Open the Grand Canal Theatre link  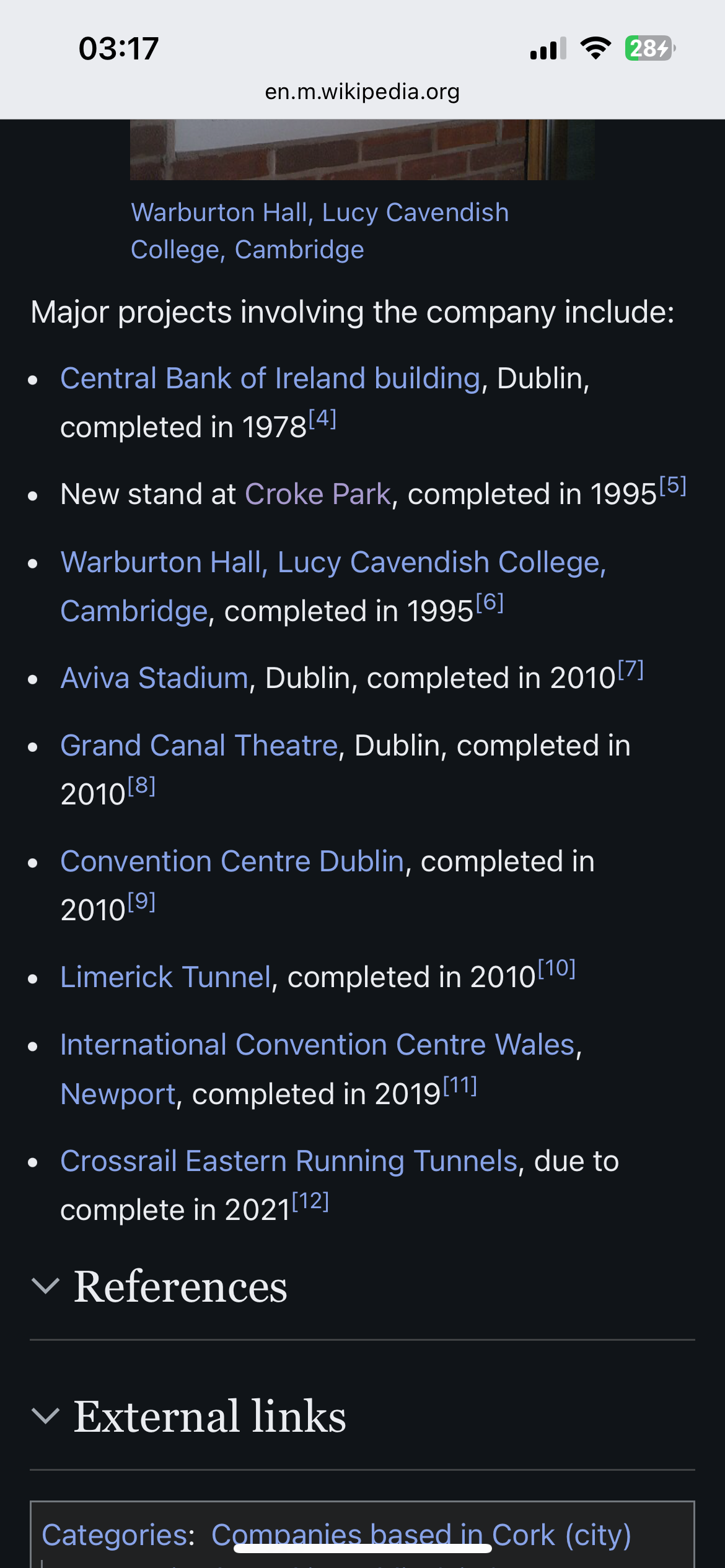coord(198,746)
